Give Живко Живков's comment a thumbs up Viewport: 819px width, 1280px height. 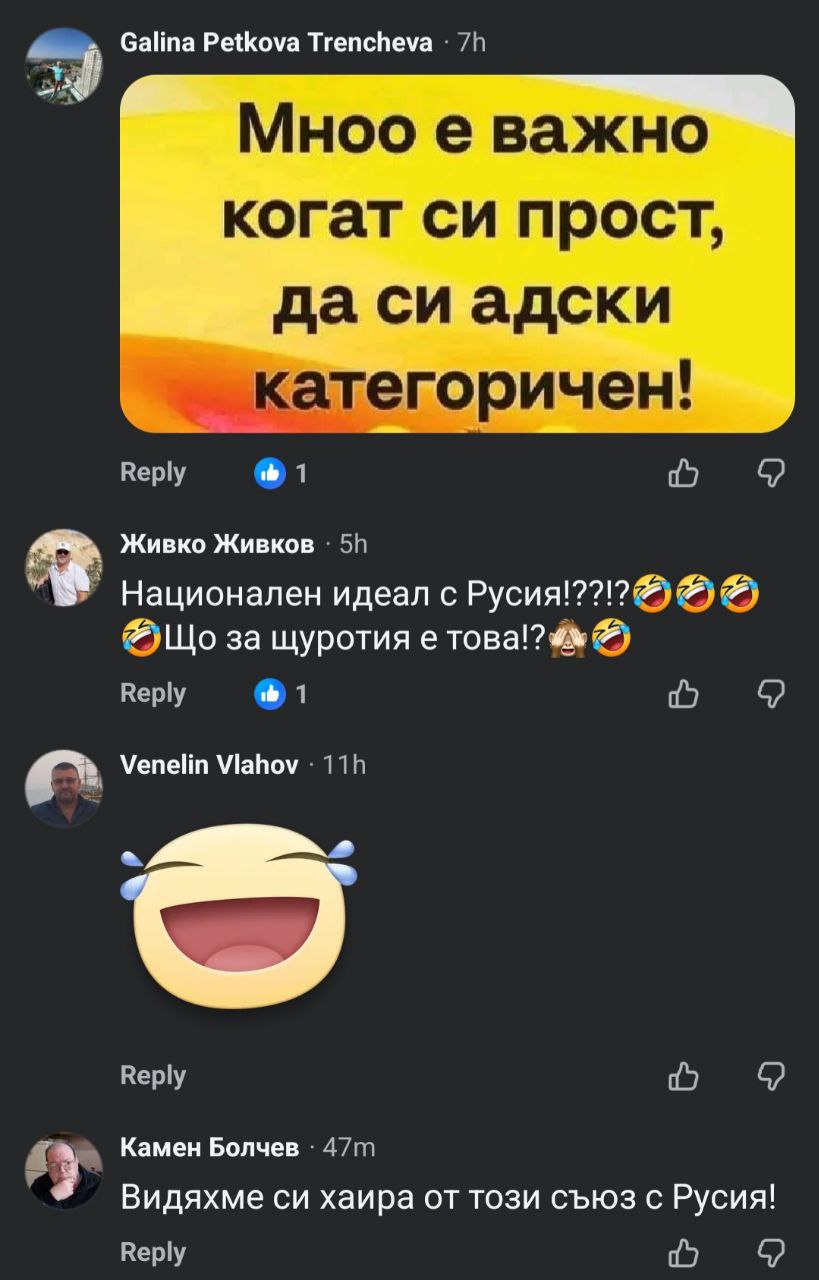682,694
